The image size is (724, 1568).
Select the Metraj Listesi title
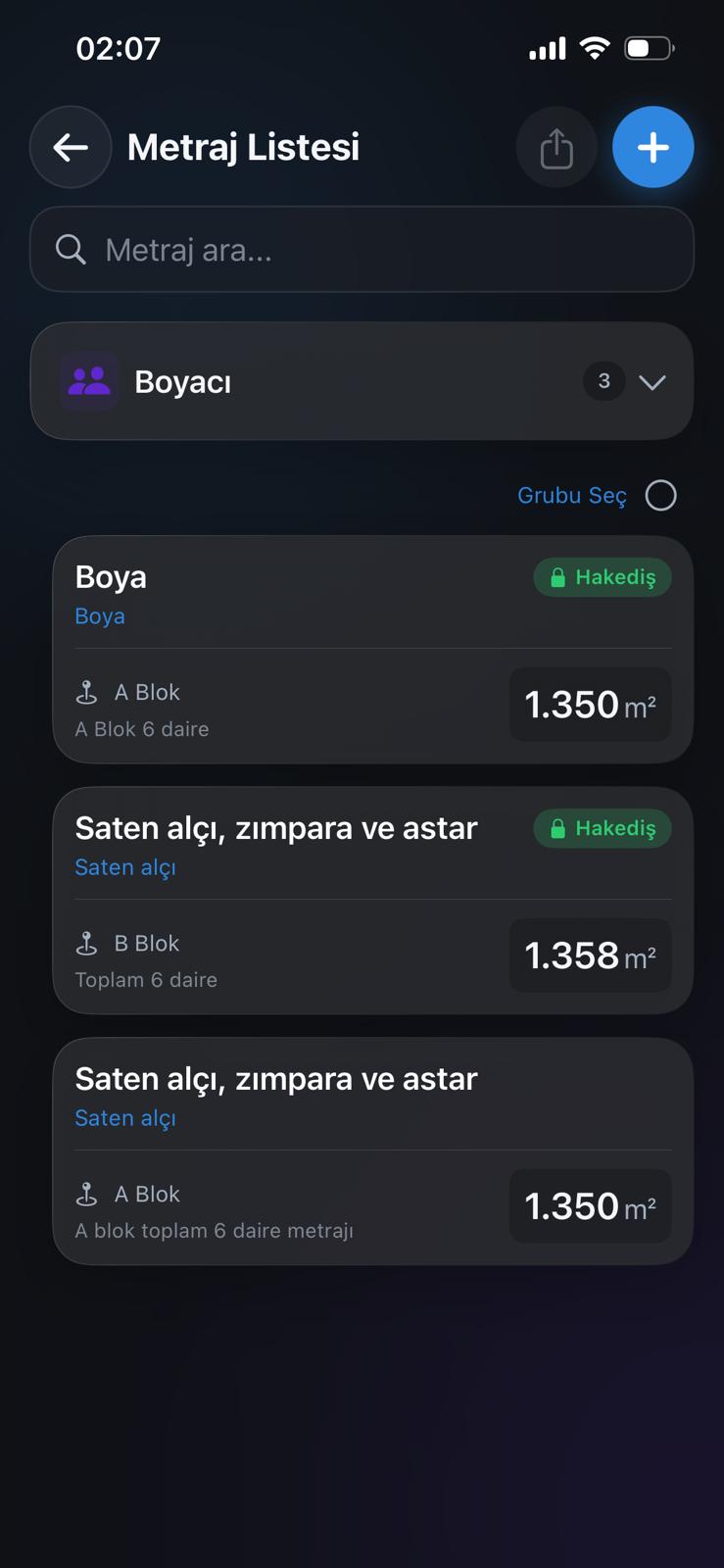tap(242, 147)
